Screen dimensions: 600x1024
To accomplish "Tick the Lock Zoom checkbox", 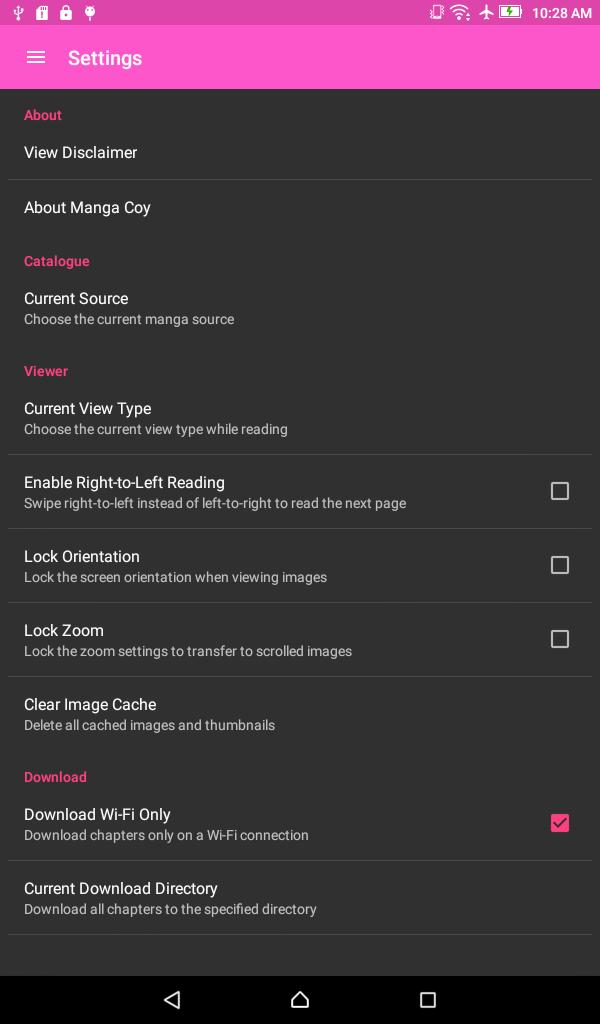I will [x=560, y=639].
